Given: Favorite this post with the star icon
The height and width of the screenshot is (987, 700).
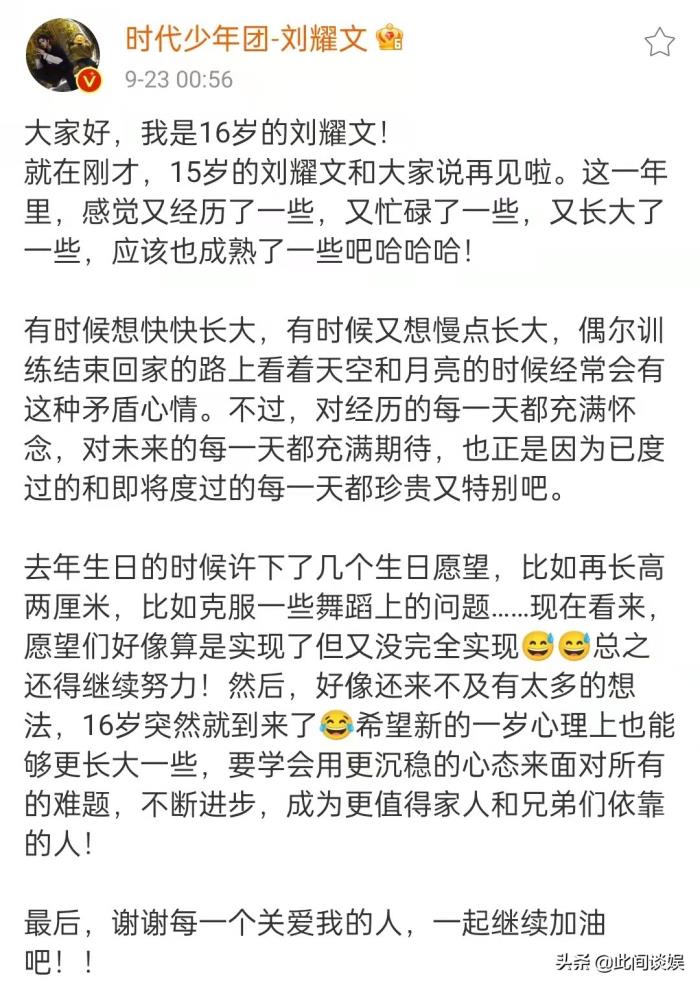Looking at the screenshot, I should [659, 42].
